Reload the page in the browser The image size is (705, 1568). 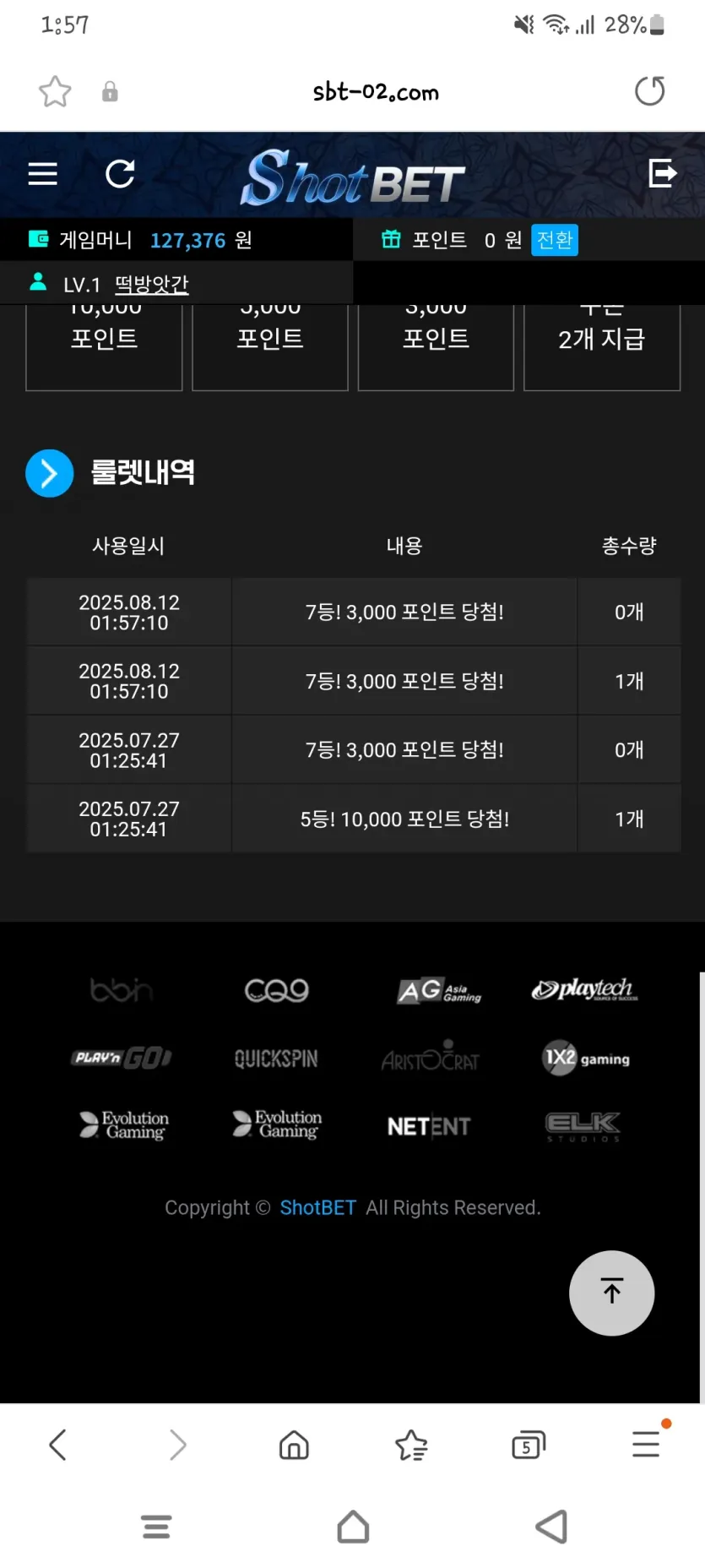[649, 91]
